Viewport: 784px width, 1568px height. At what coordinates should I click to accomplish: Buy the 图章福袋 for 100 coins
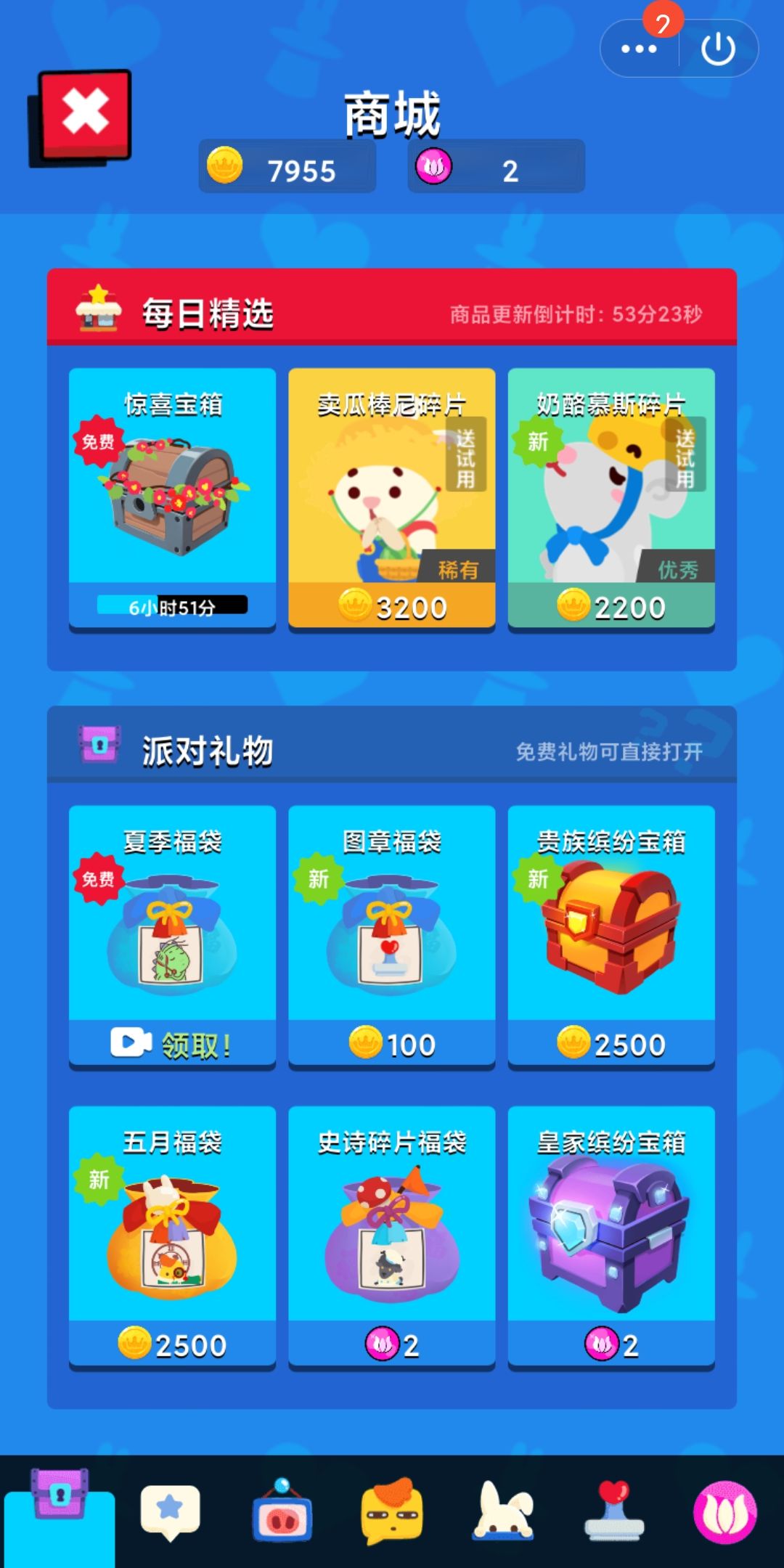[392, 1043]
